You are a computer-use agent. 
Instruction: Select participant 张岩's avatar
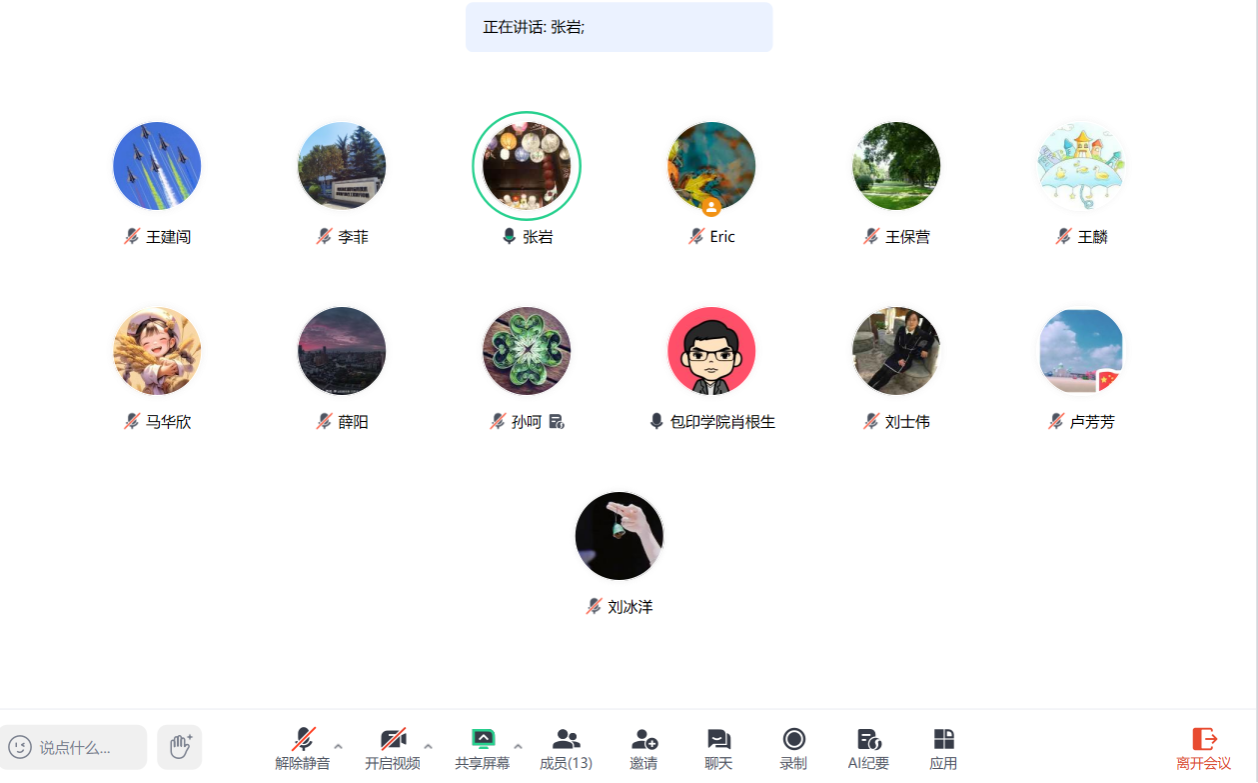tap(526, 166)
